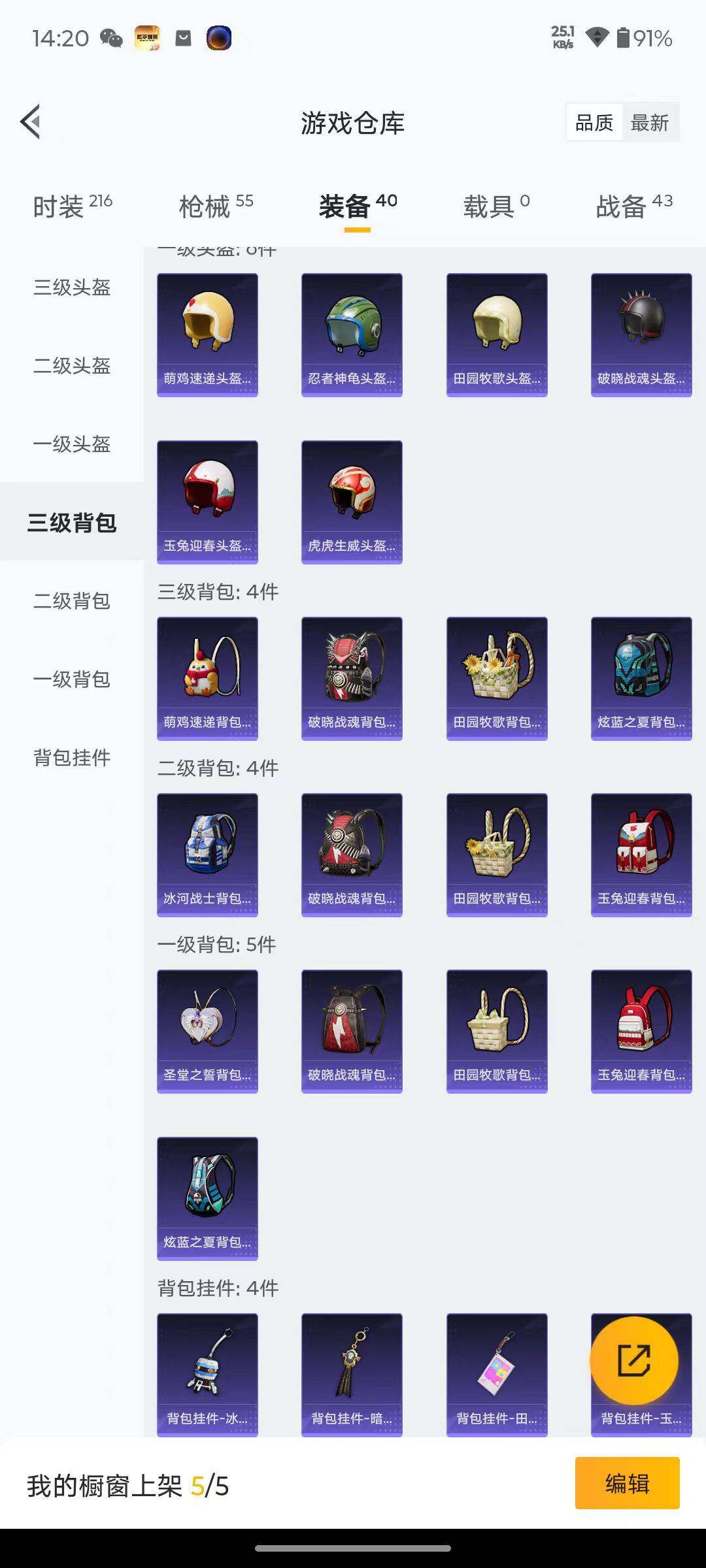Screen dimensions: 706x1568
Task: Select 二级头盔 from the side list
Action: pyautogui.click(x=72, y=365)
